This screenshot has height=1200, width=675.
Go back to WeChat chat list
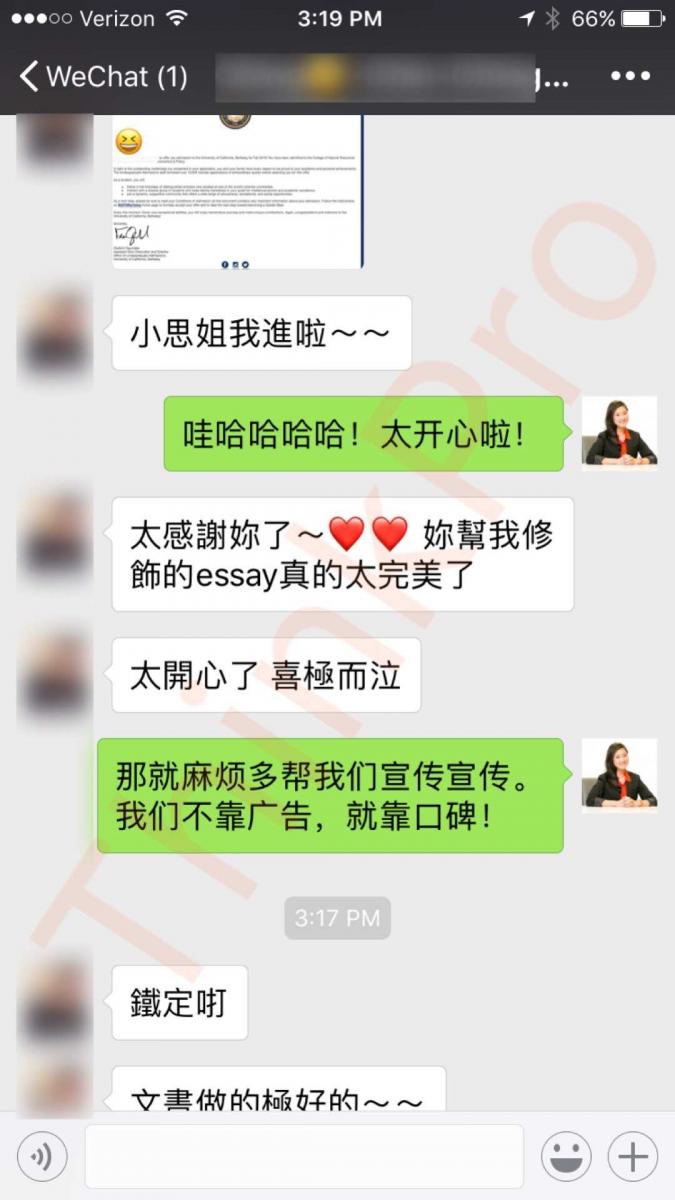100,77
